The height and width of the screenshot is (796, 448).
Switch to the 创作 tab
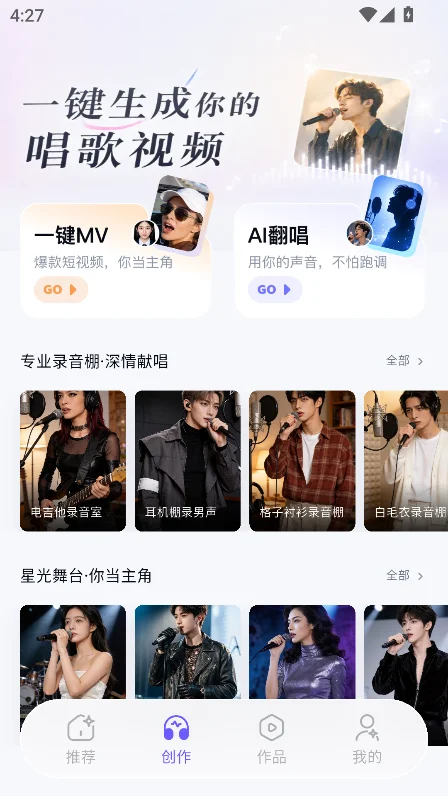pyautogui.click(x=176, y=739)
